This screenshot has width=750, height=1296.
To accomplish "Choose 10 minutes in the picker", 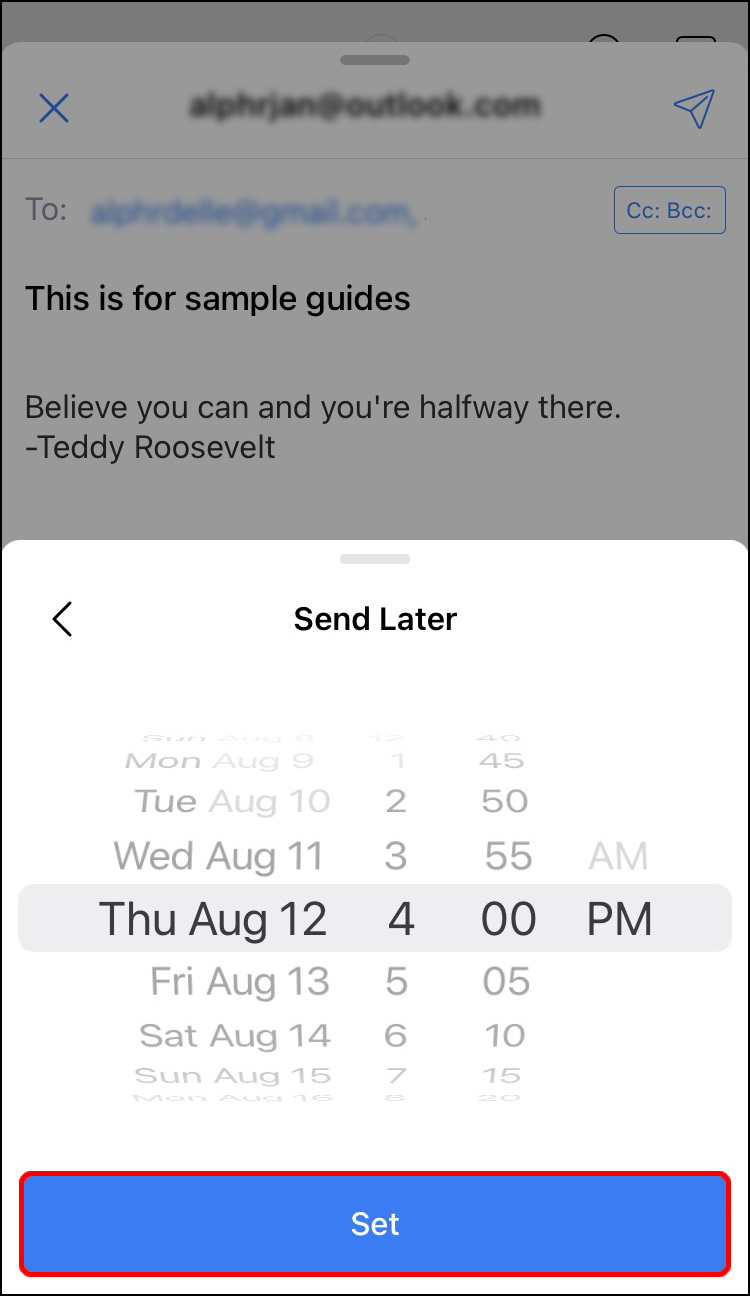I will coord(505,1035).
